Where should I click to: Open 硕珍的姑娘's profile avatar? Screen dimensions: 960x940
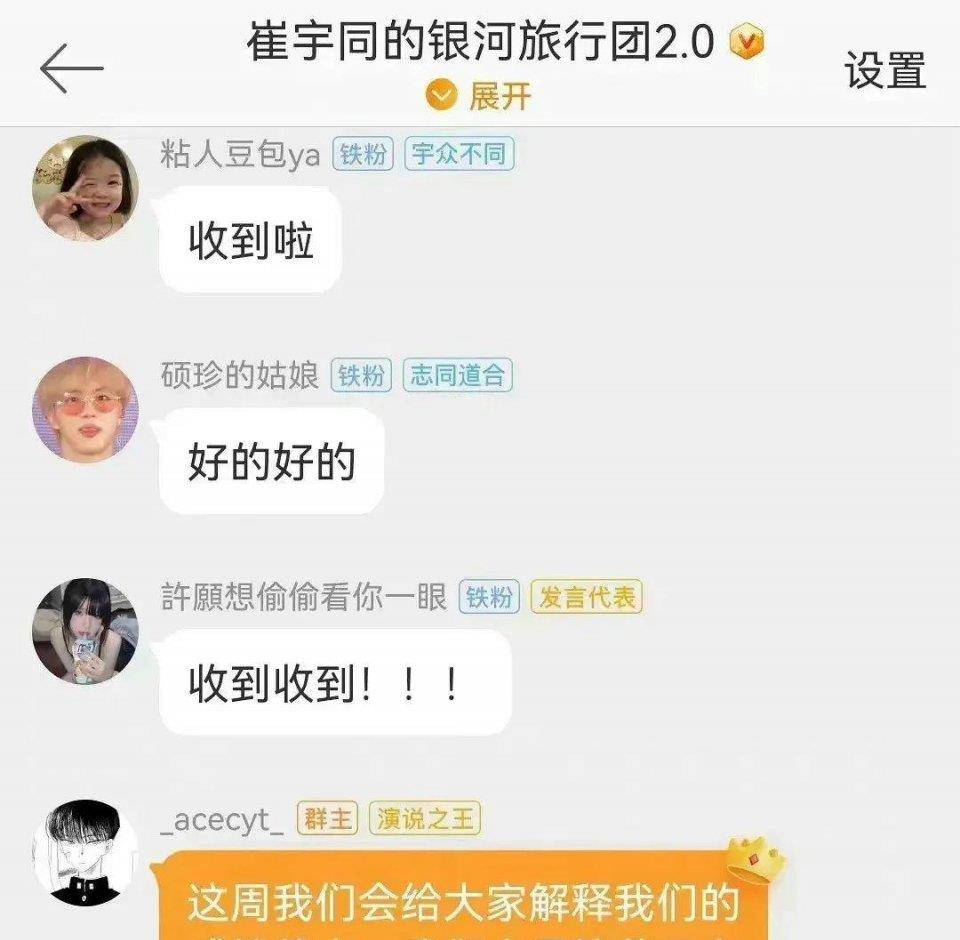(86, 410)
